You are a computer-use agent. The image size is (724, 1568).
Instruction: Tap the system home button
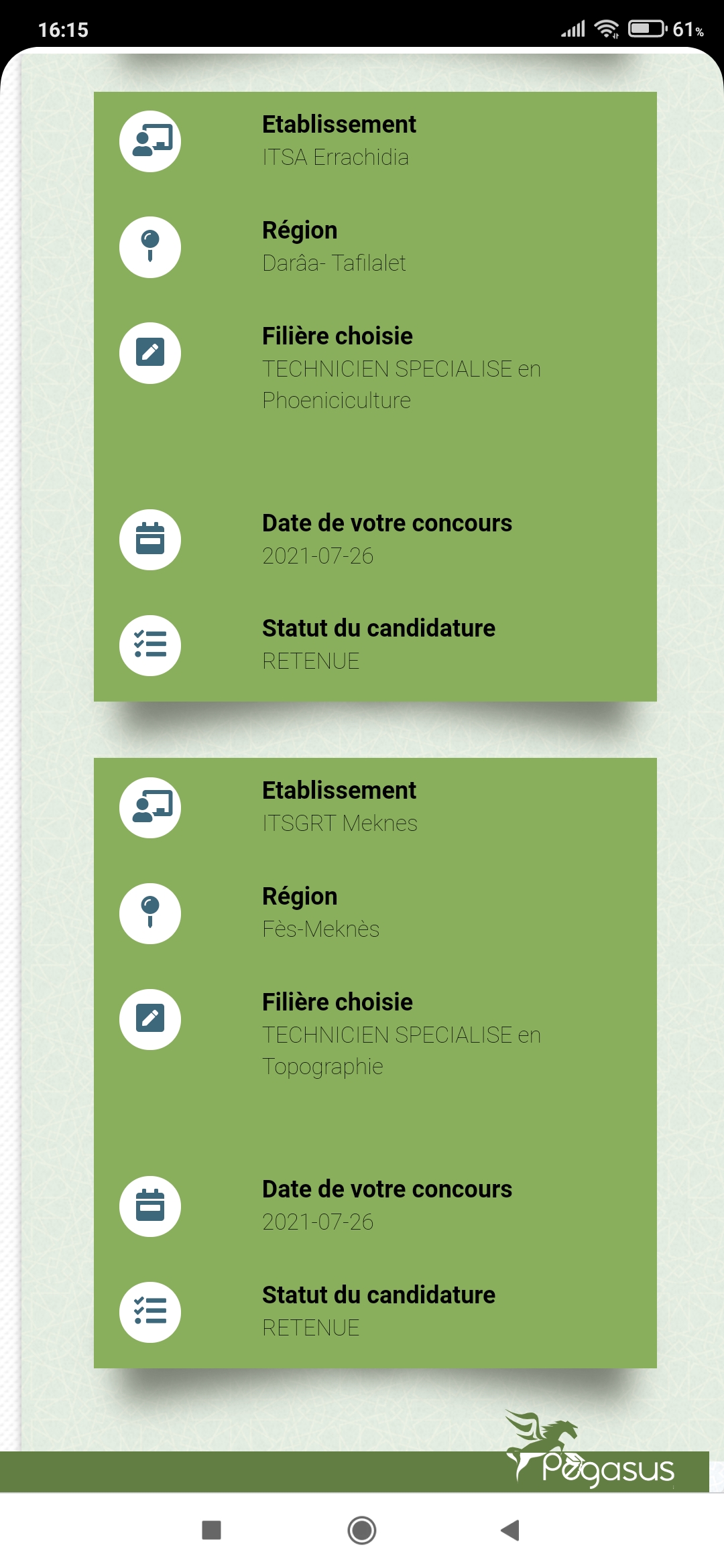(x=362, y=1530)
